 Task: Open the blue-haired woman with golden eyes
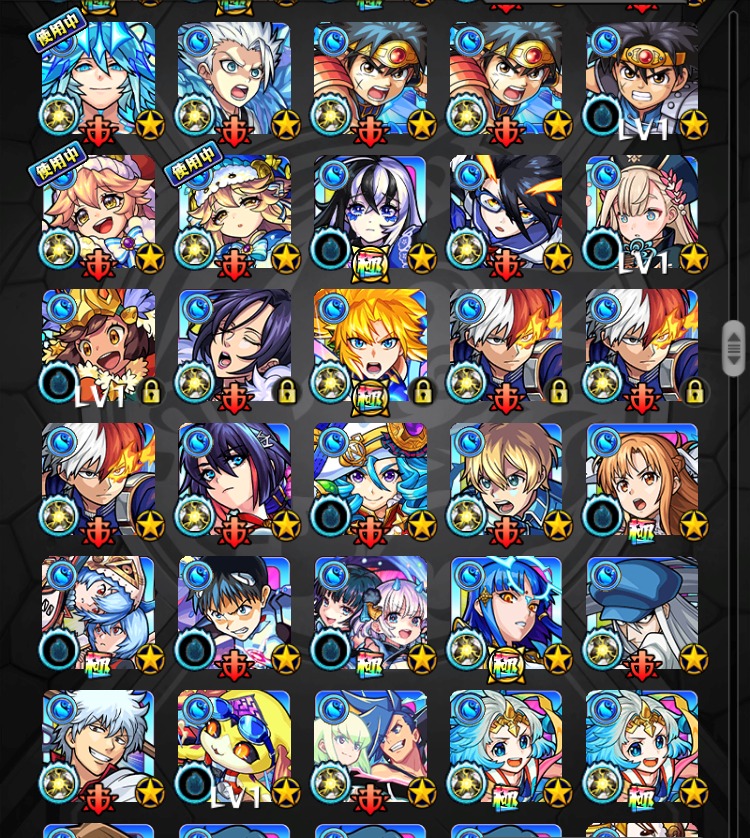pyautogui.click(x=506, y=613)
